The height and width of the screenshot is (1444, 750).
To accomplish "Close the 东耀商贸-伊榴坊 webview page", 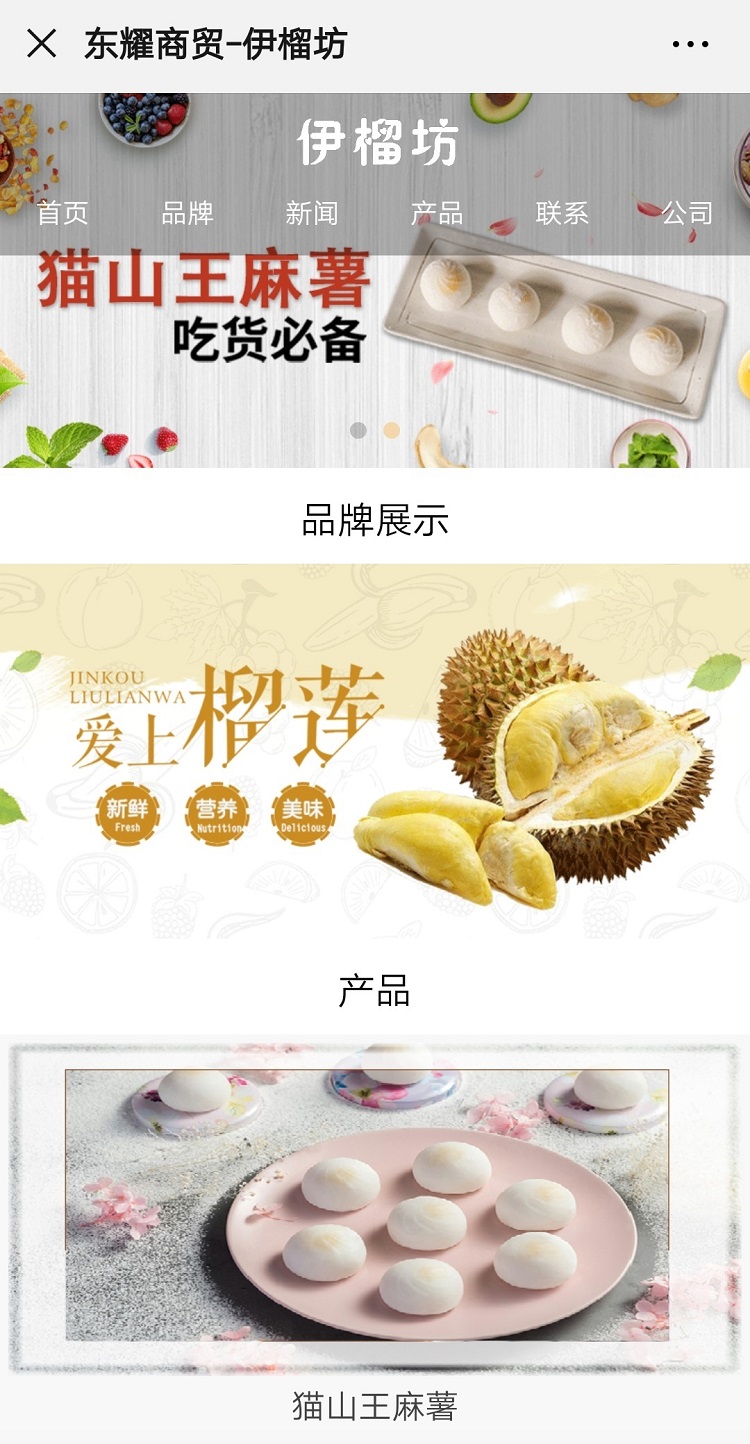I will (41, 44).
